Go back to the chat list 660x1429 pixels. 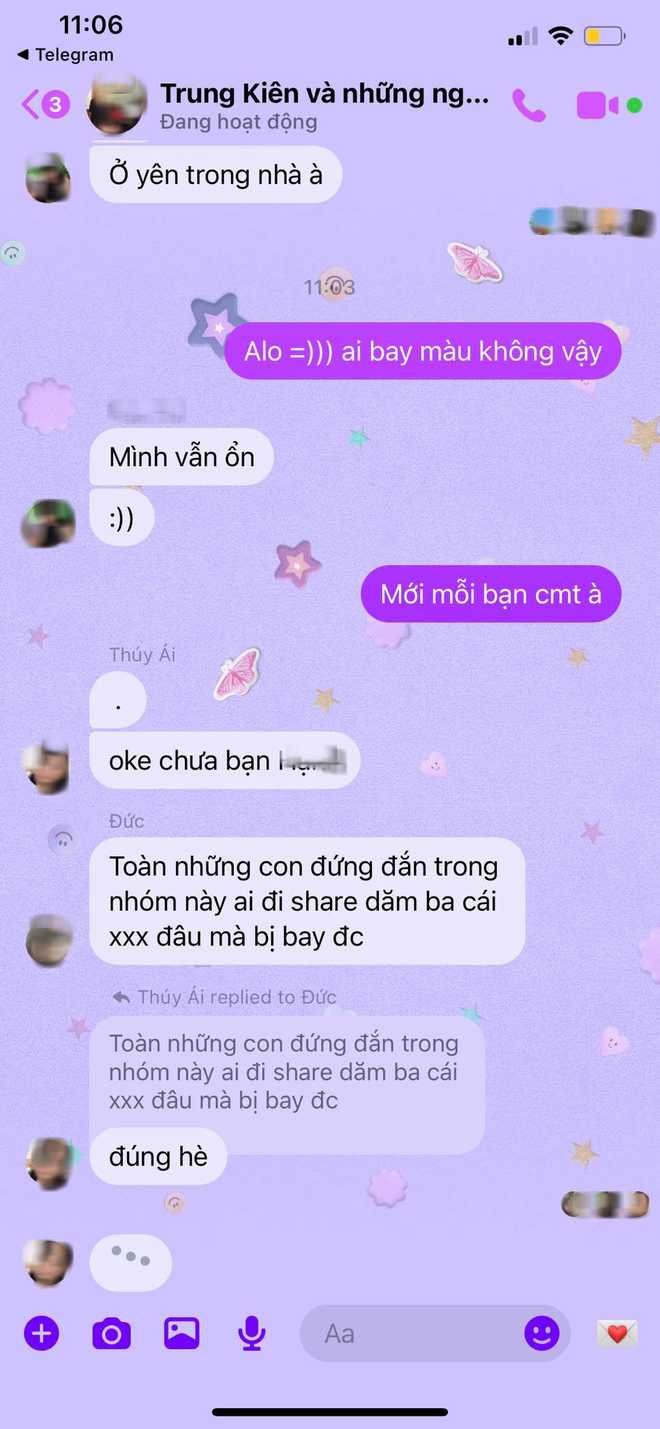point(40,103)
